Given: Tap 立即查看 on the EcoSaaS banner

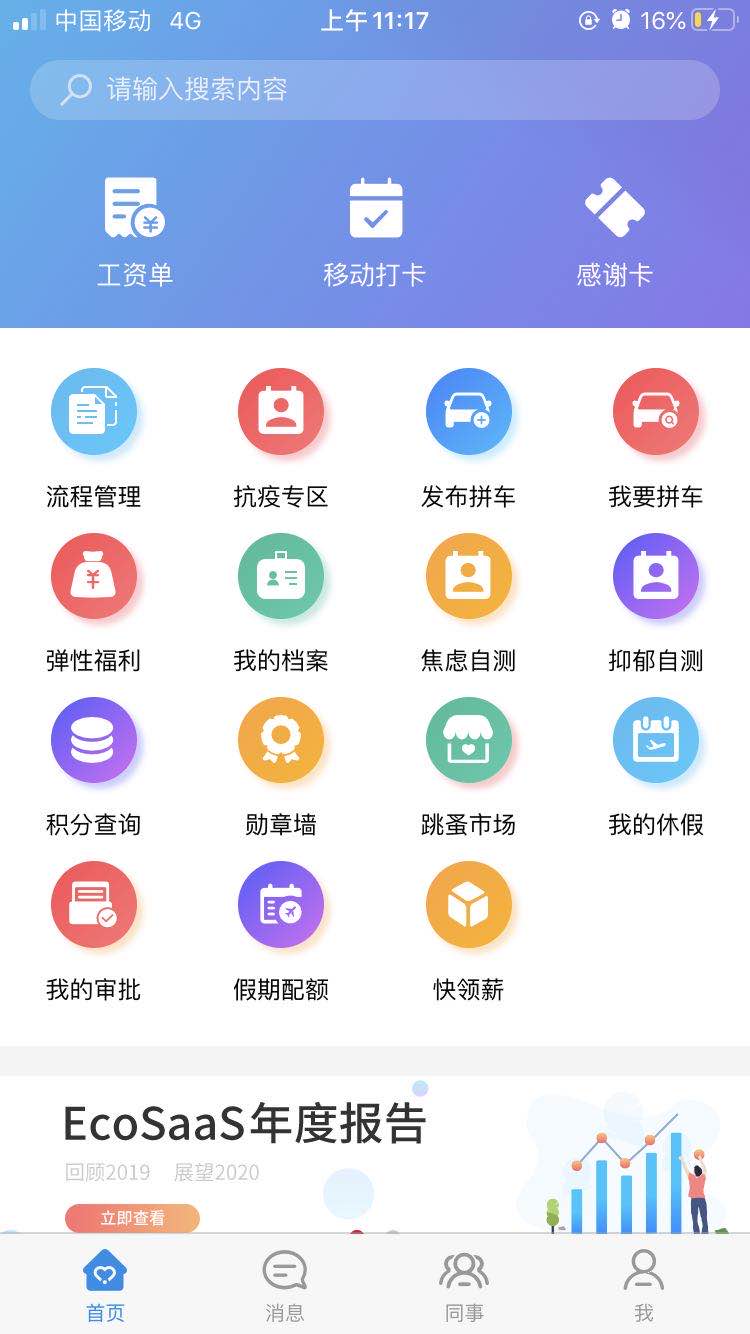Looking at the screenshot, I should tap(132, 1218).
